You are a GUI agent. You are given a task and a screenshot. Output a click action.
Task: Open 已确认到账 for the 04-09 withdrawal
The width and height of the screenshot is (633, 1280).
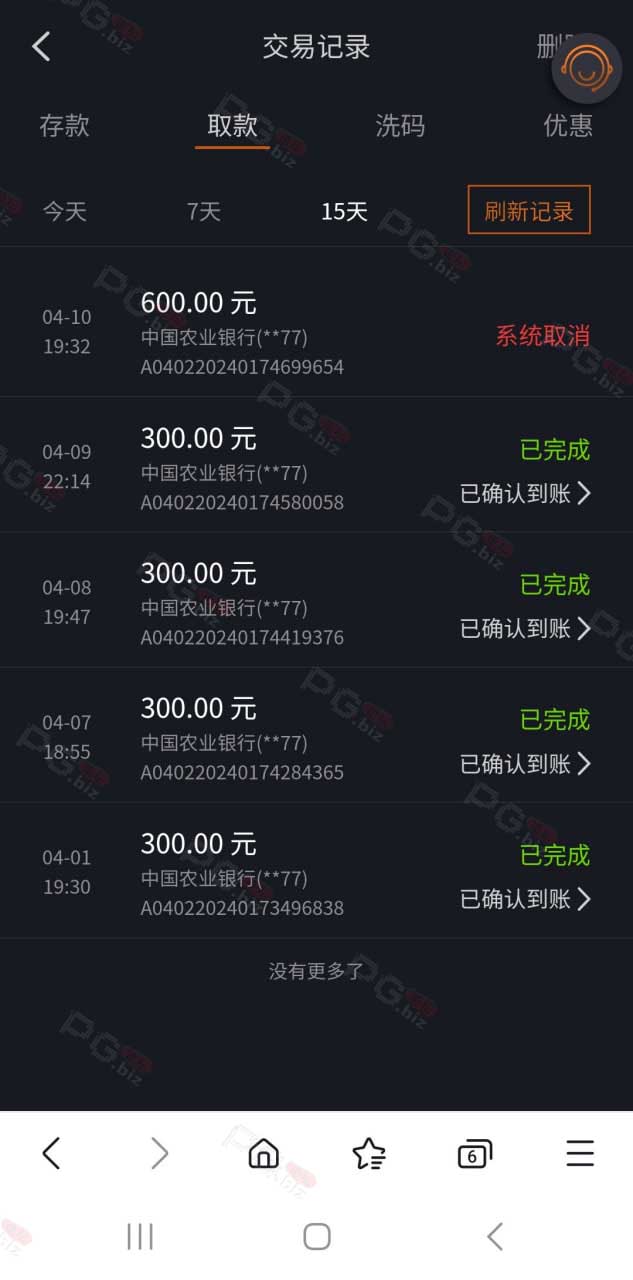click(526, 493)
